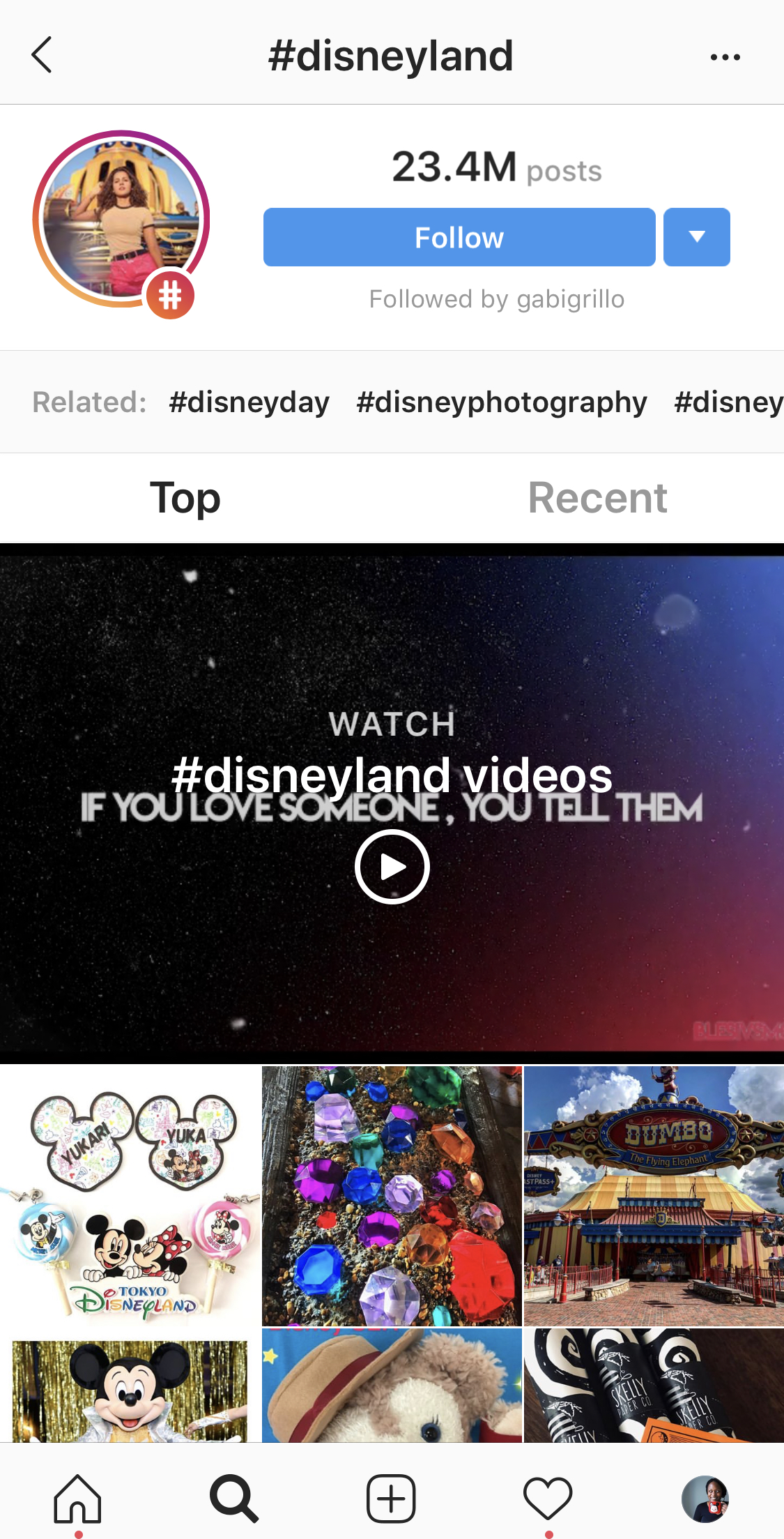Follow the #disneyland hashtag

coord(459,237)
